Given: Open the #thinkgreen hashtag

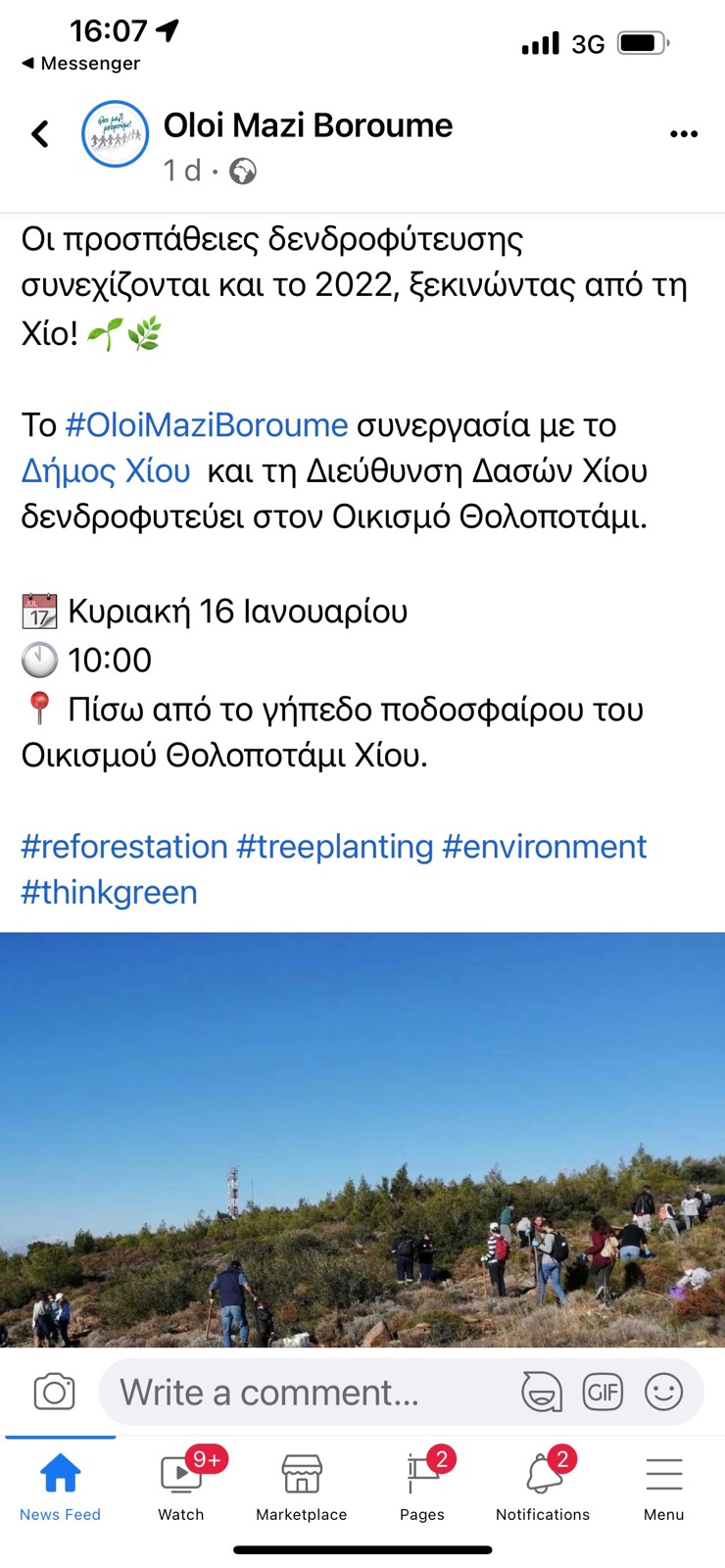Looking at the screenshot, I should [x=110, y=893].
